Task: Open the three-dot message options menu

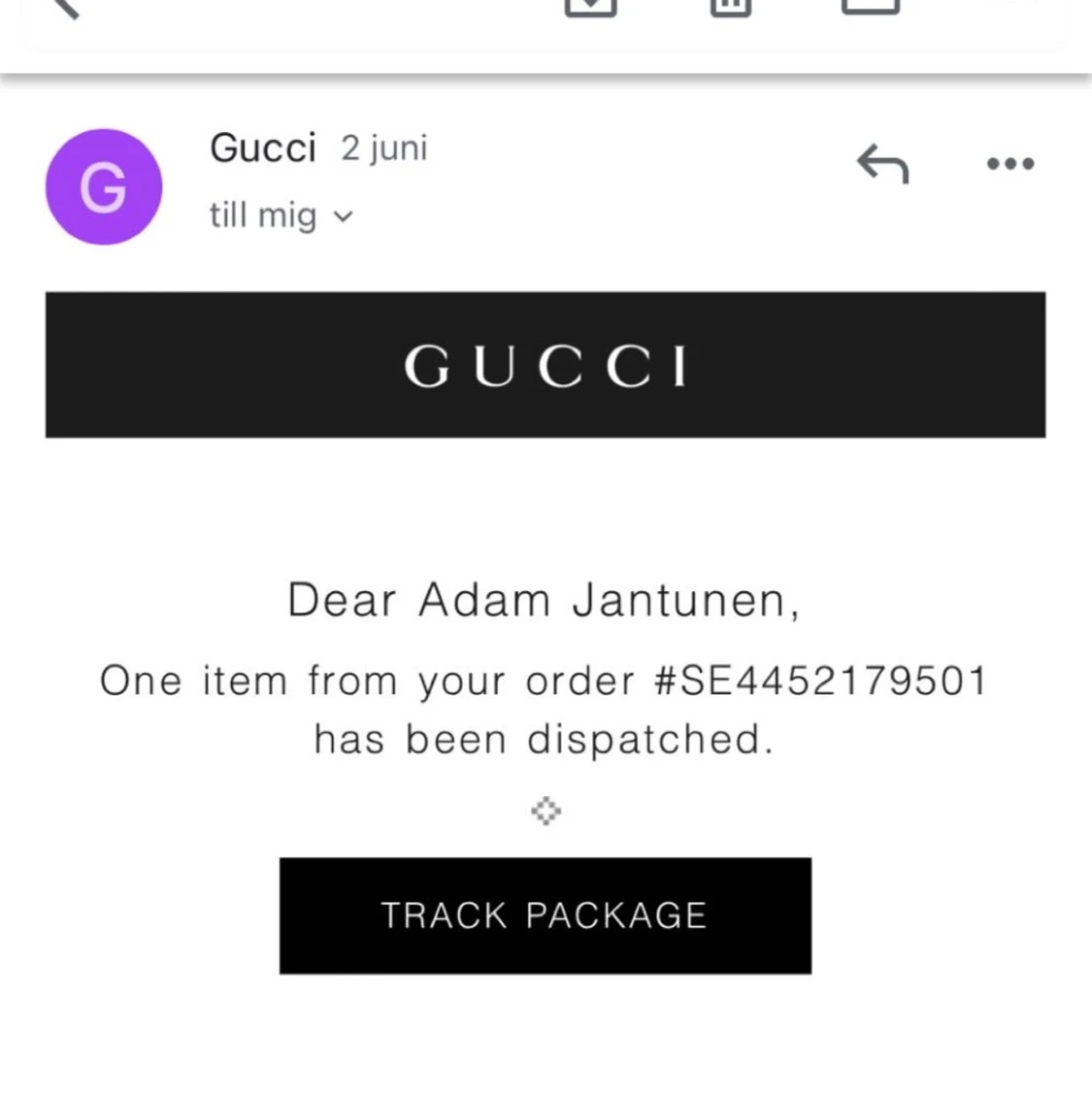Action: (x=1009, y=163)
